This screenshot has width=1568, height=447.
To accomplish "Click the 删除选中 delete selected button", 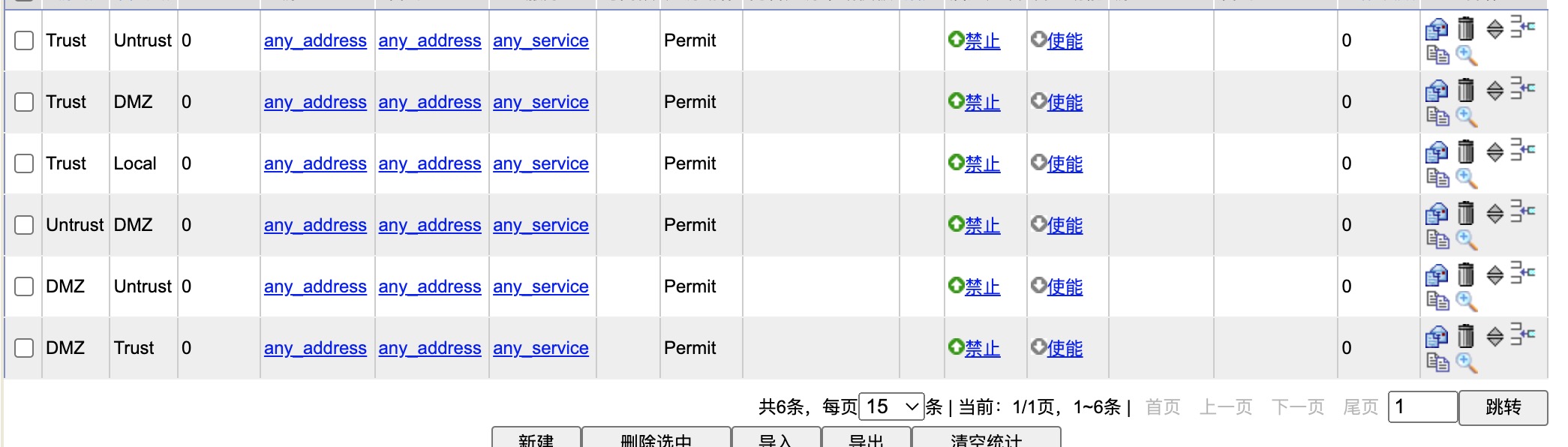I will 656,438.
